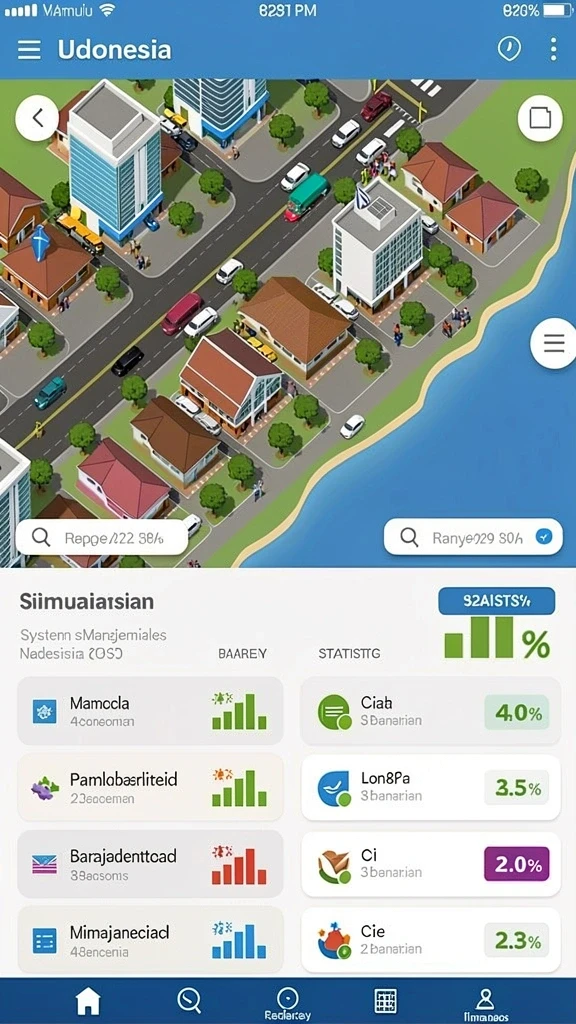Open the Ci card showing 2.0%
This screenshot has height=1024, width=576.
430,864
